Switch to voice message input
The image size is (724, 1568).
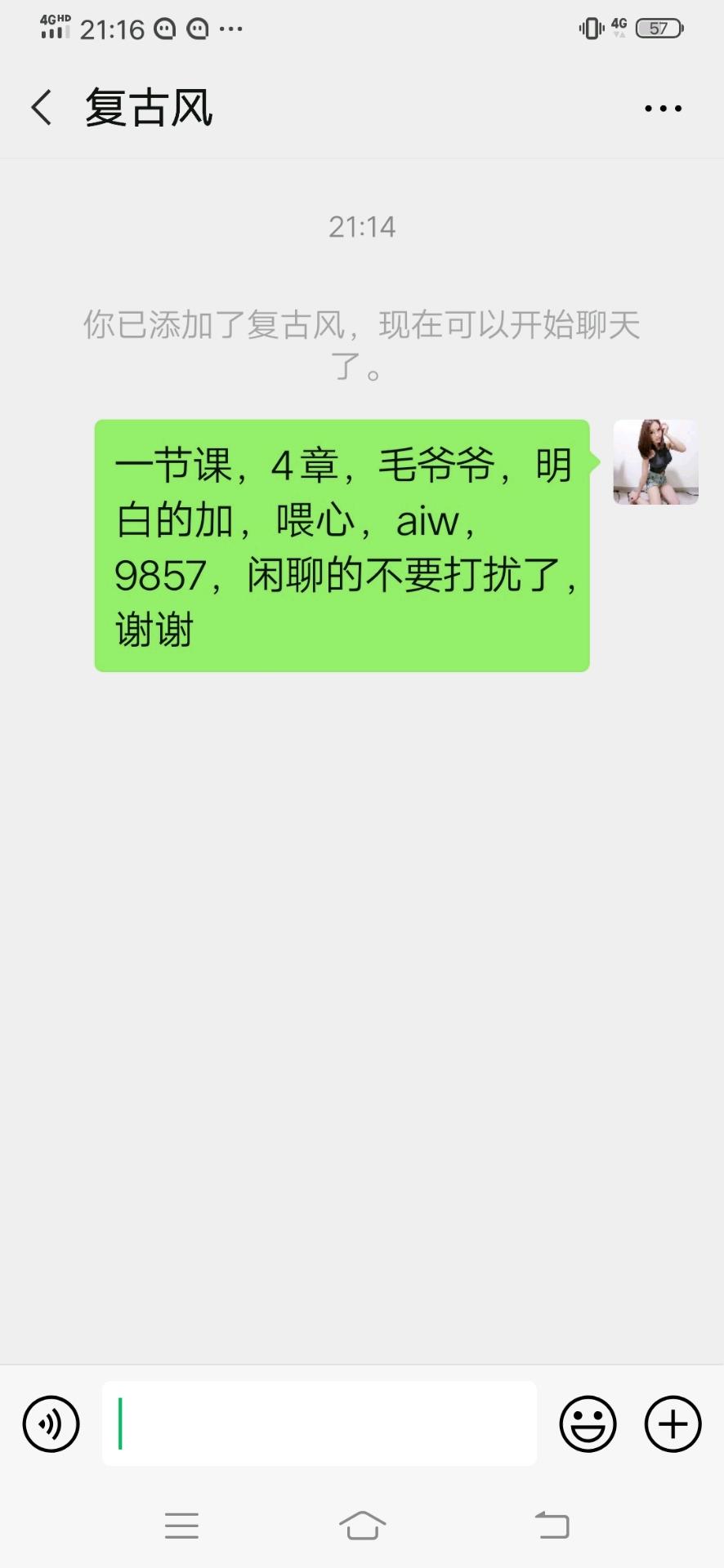[51, 1423]
